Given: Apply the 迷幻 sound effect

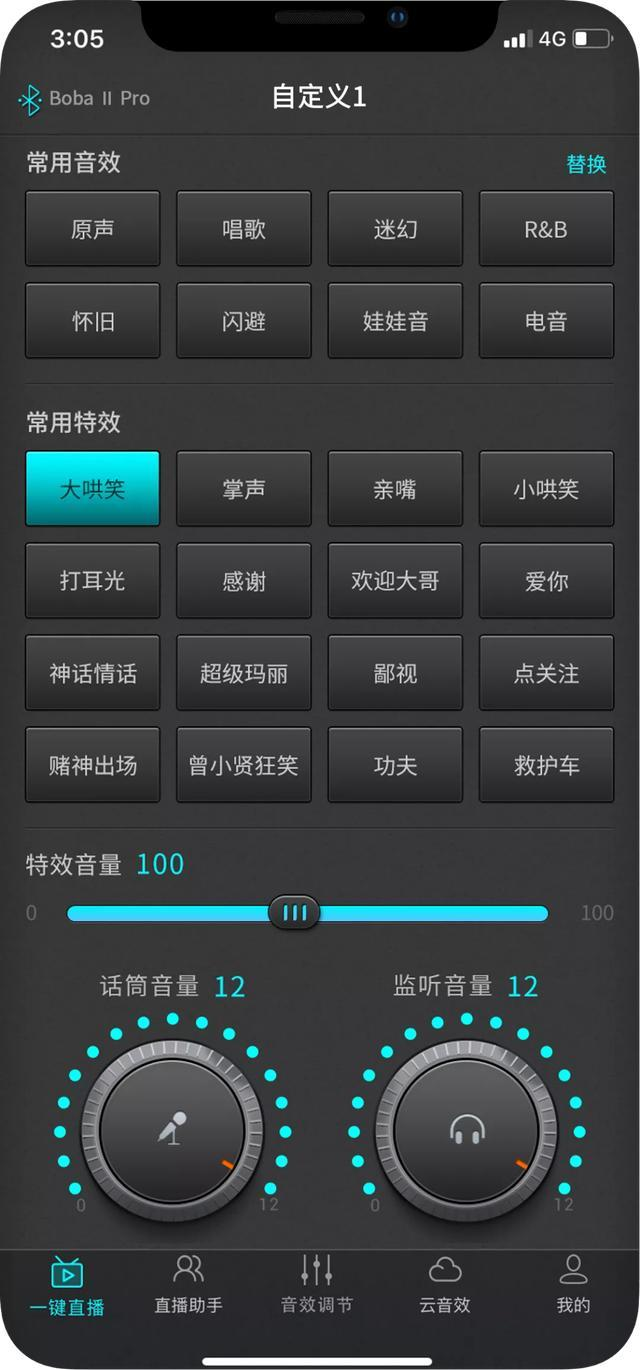Looking at the screenshot, I should 395,229.
